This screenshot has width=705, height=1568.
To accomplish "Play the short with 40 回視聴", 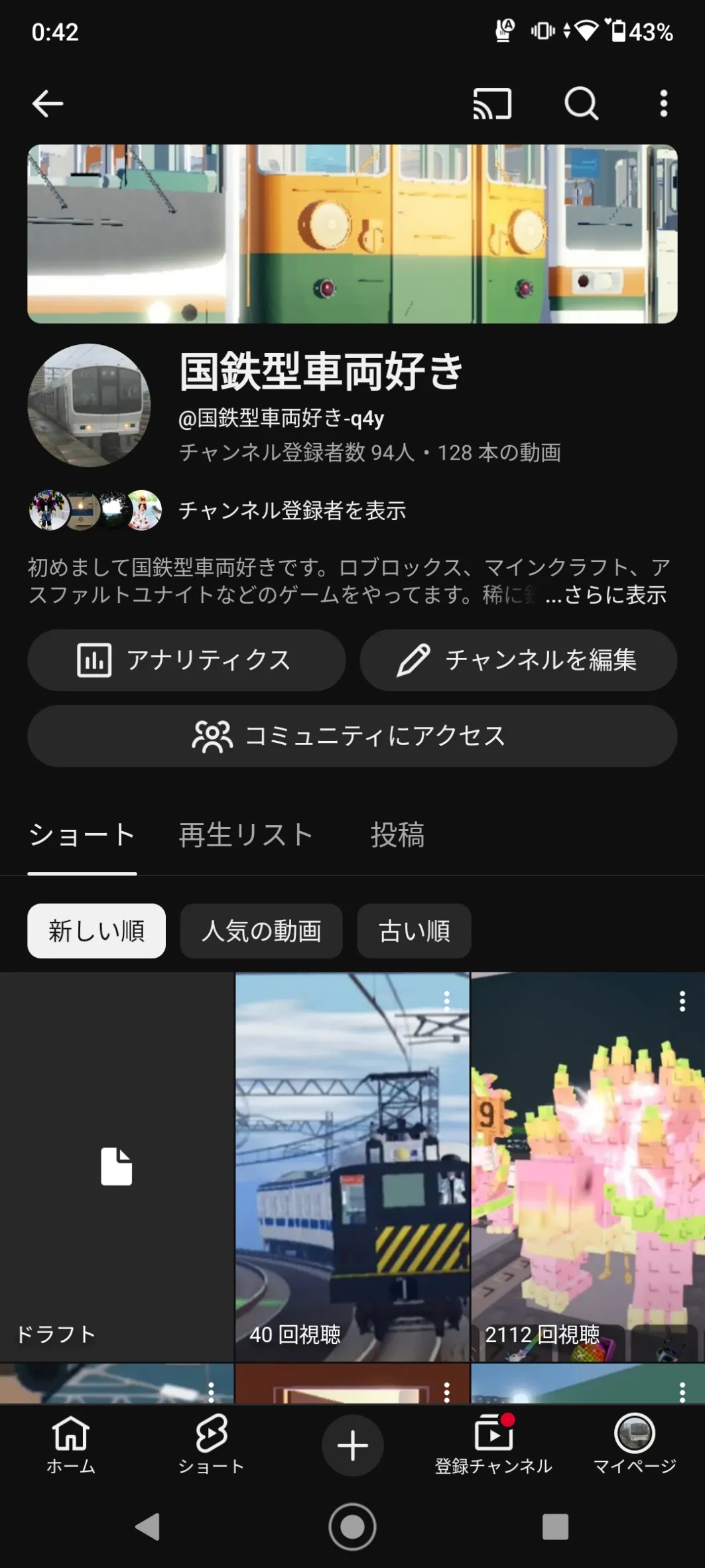I will coord(352,1166).
